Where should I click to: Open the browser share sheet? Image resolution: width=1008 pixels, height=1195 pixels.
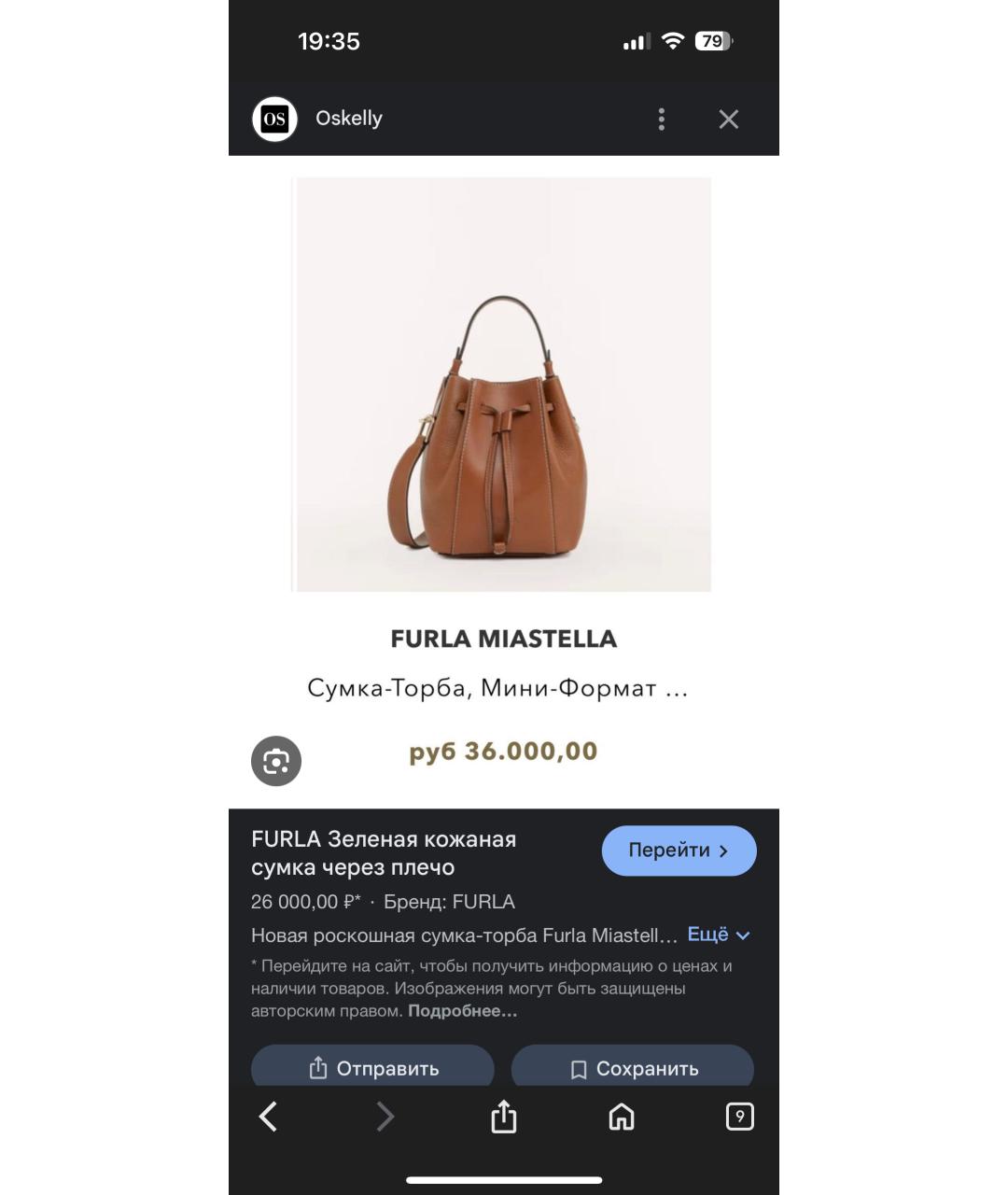[503, 1117]
